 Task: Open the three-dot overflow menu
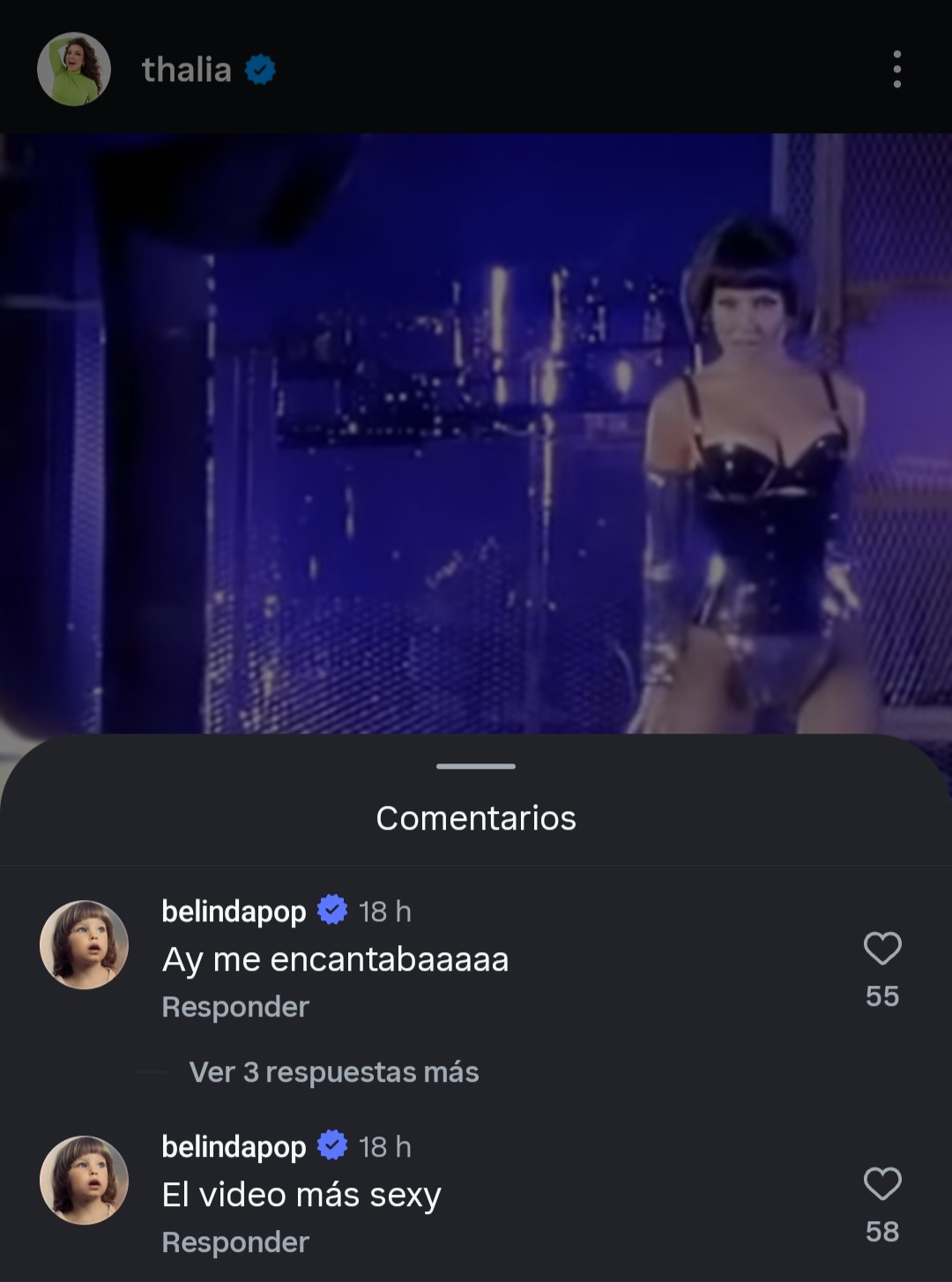896,69
